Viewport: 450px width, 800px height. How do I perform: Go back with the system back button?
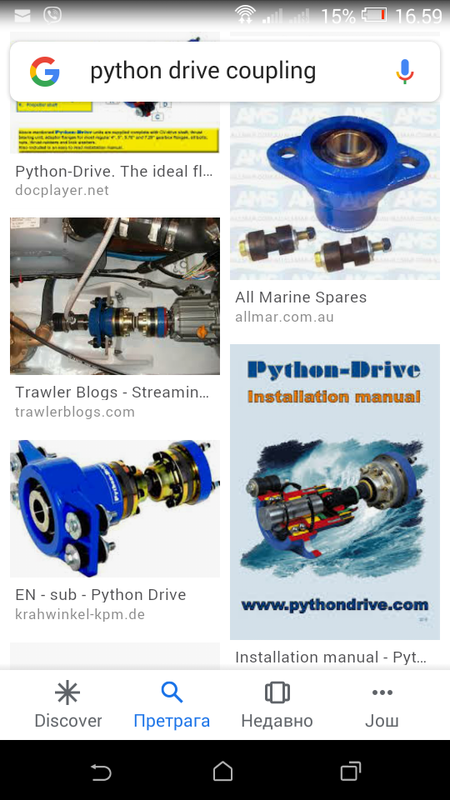(x=101, y=771)
